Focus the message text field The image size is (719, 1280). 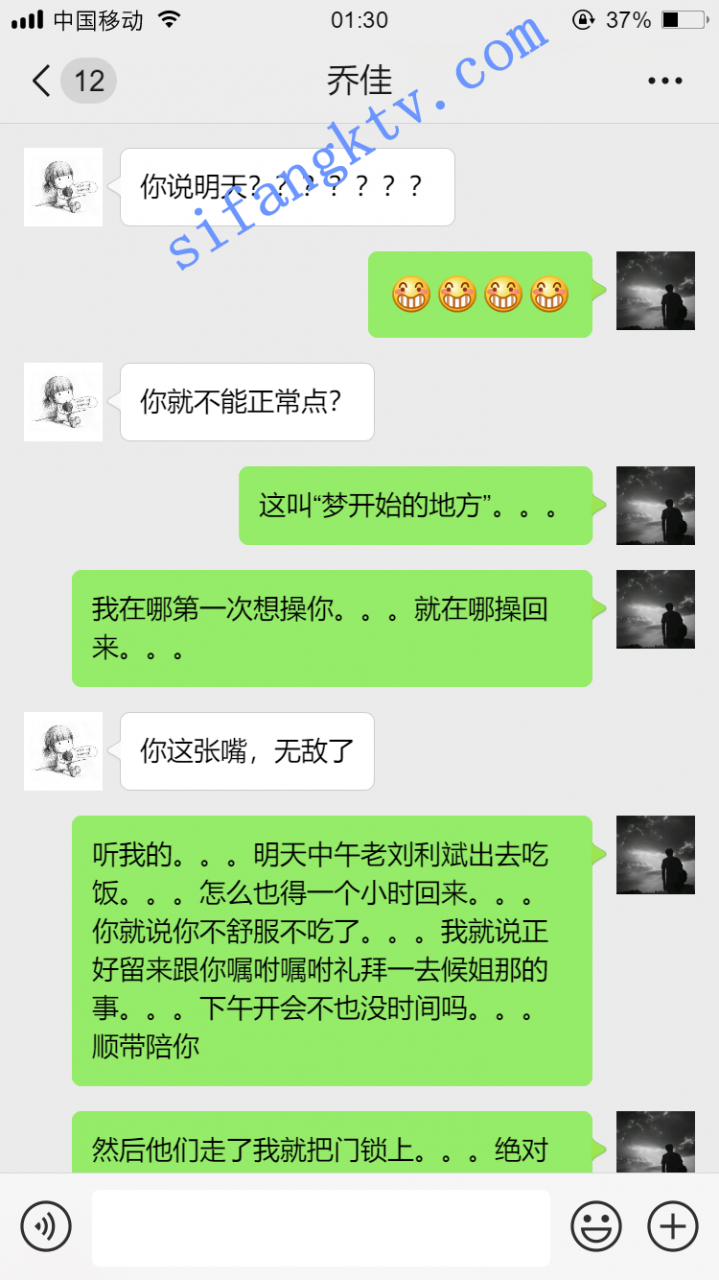coord(321,1227)
